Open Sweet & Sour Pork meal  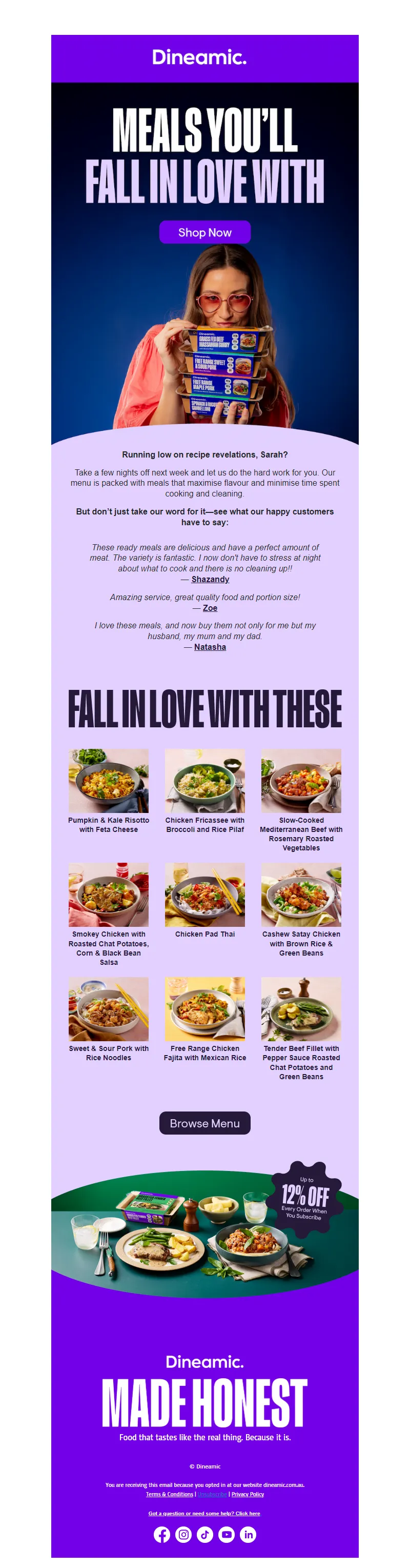(x=108, y=1008)
